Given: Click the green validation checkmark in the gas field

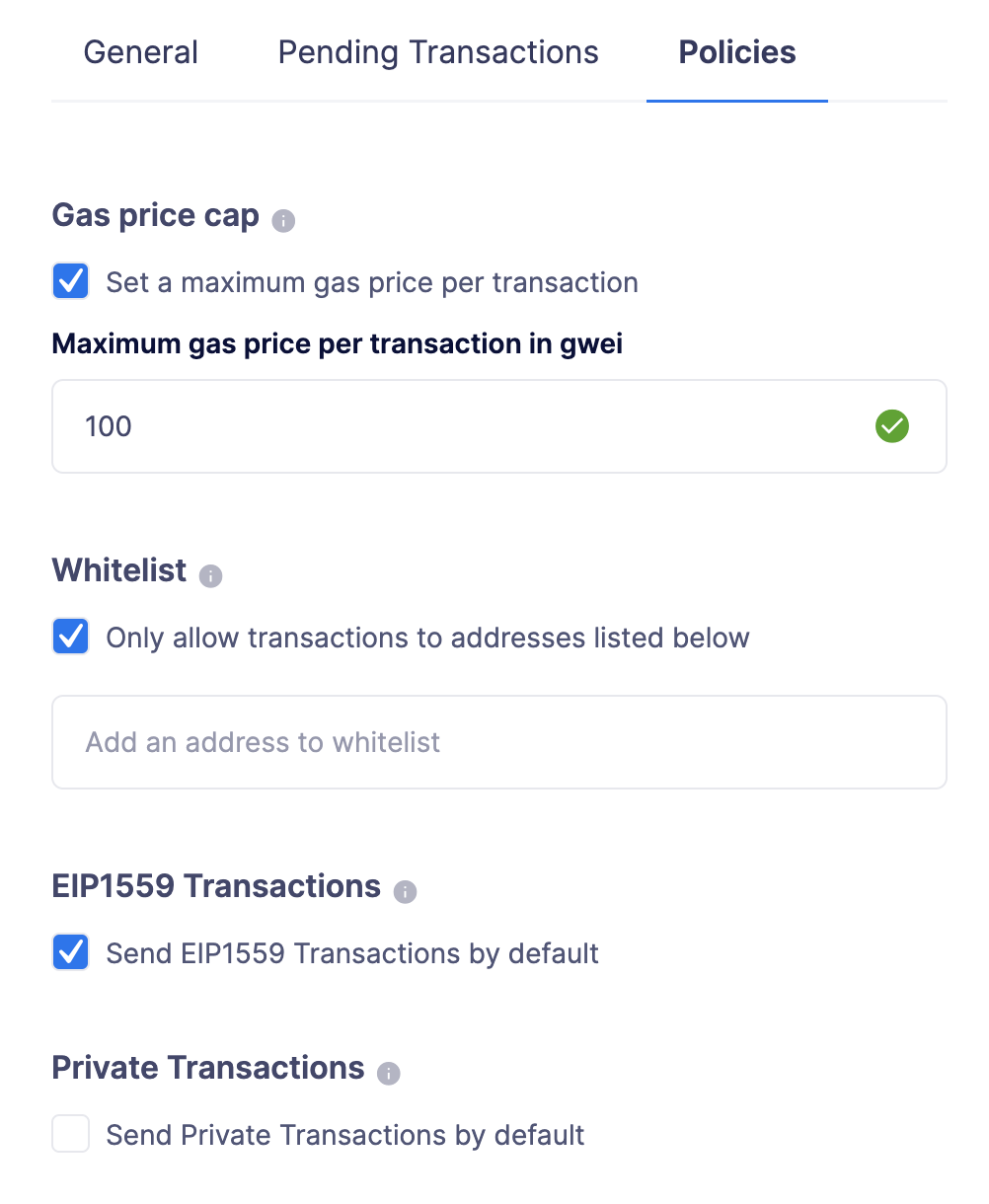Looking at the screenshot, I should pos(891,425).
